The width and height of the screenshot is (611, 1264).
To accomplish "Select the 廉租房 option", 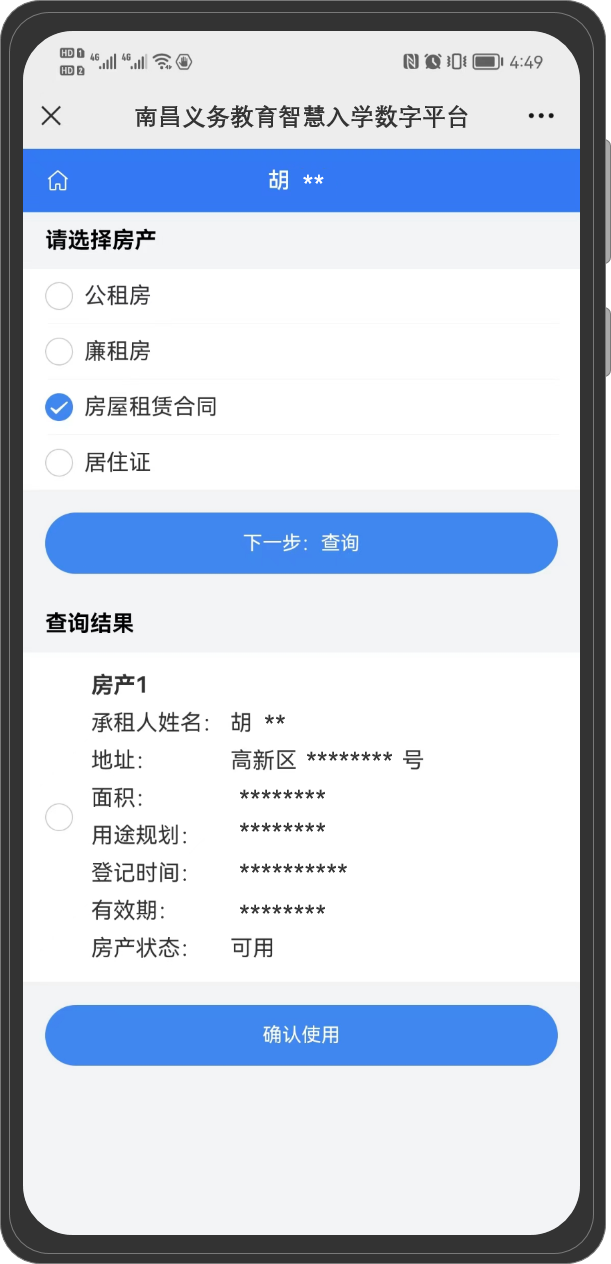I will [x=59, y=351].
